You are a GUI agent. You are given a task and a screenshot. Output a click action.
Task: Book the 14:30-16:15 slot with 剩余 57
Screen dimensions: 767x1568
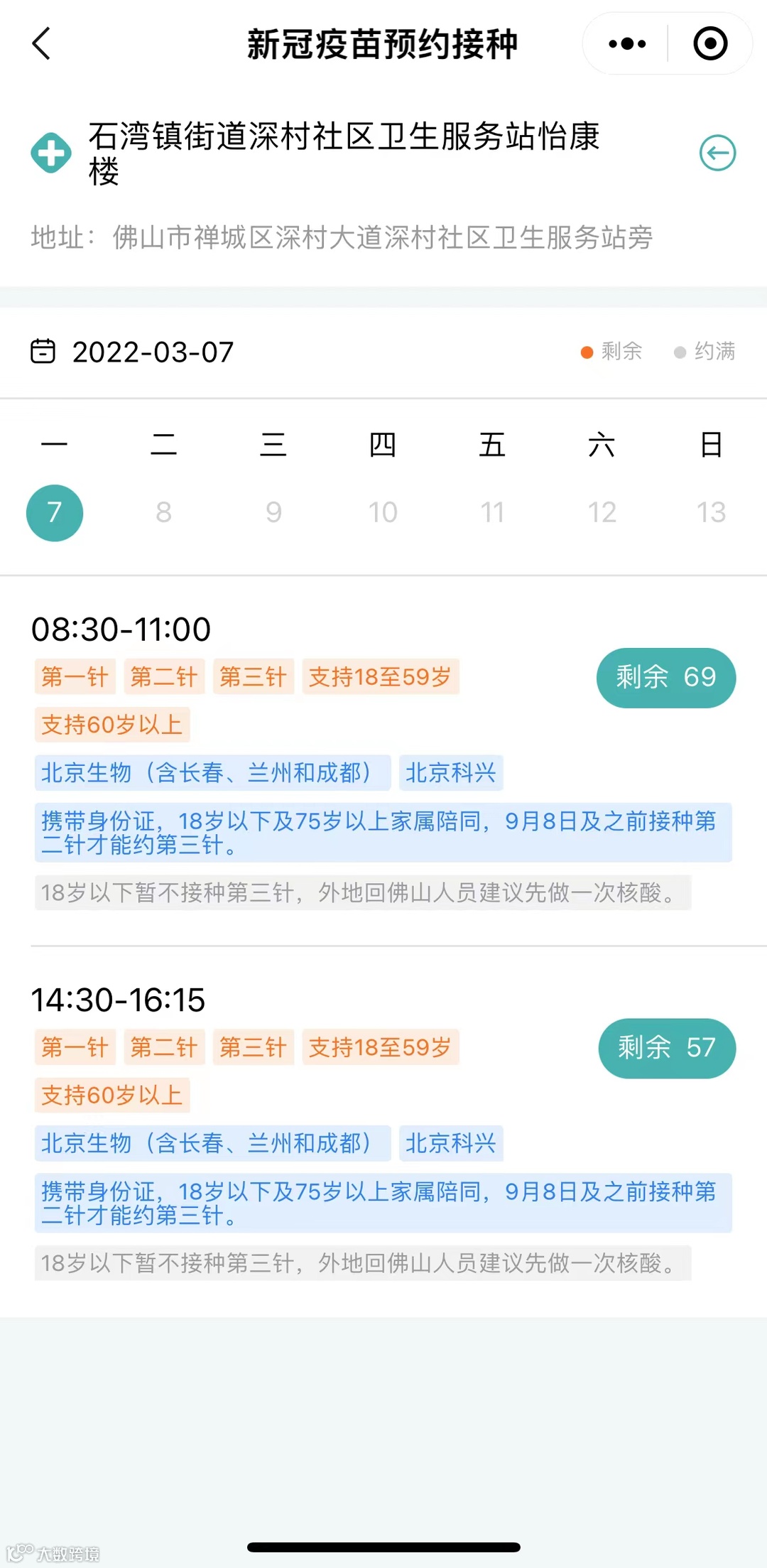666,1048
